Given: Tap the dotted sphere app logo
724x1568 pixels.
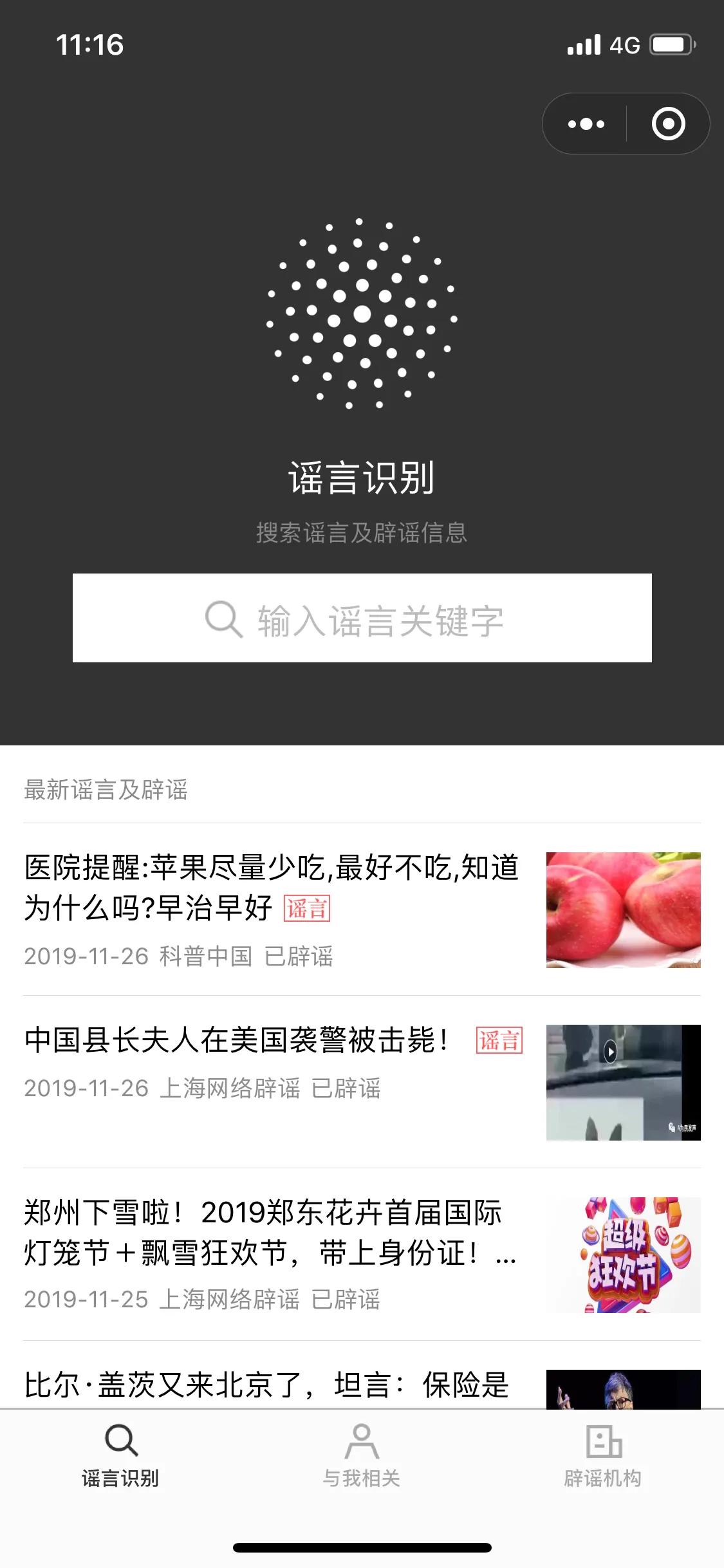Looking at the screenshot, I should (x=362, y=315).
